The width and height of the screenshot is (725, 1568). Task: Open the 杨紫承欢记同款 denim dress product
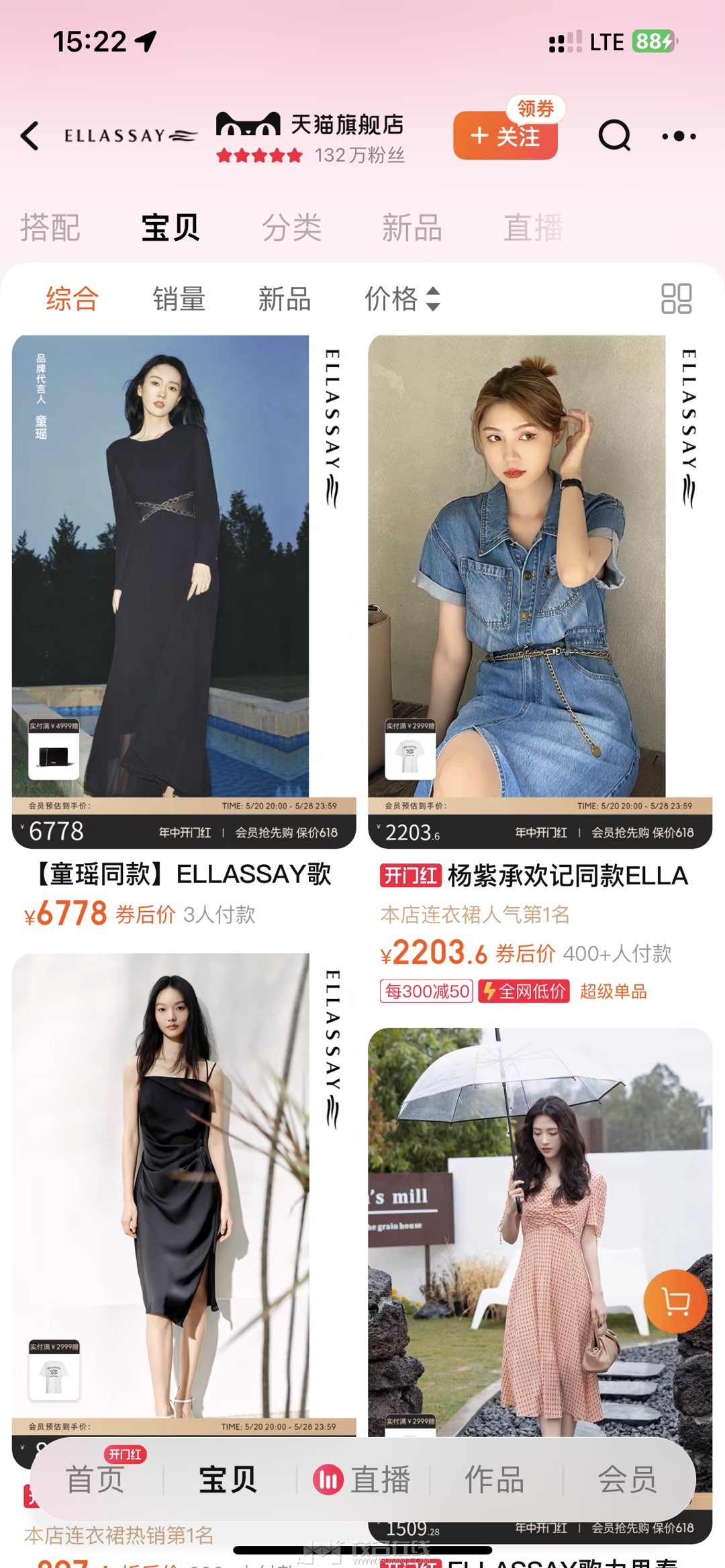tap(539, 570)
